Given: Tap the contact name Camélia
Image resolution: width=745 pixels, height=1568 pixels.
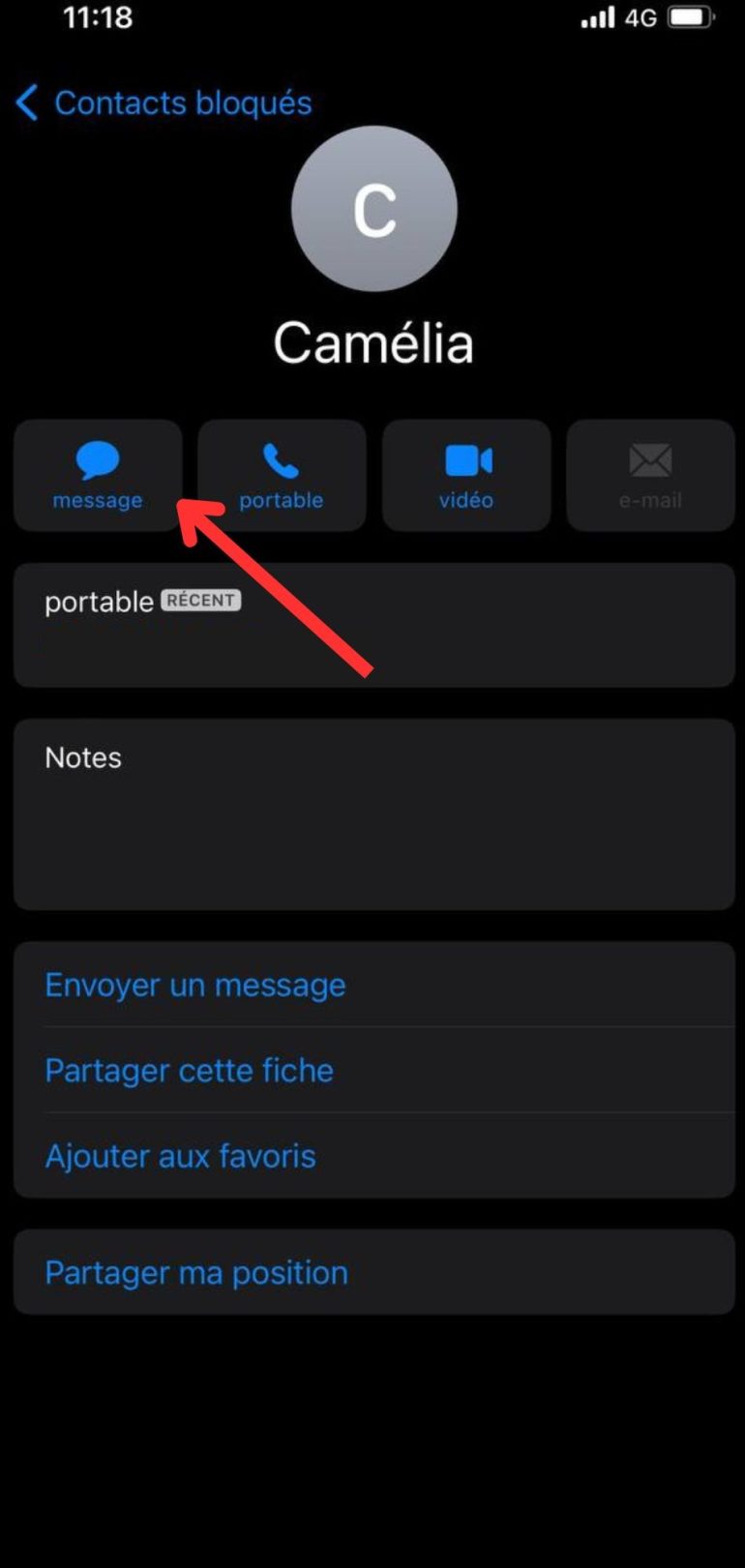Looking at the screenshot, I should (374, 343).
